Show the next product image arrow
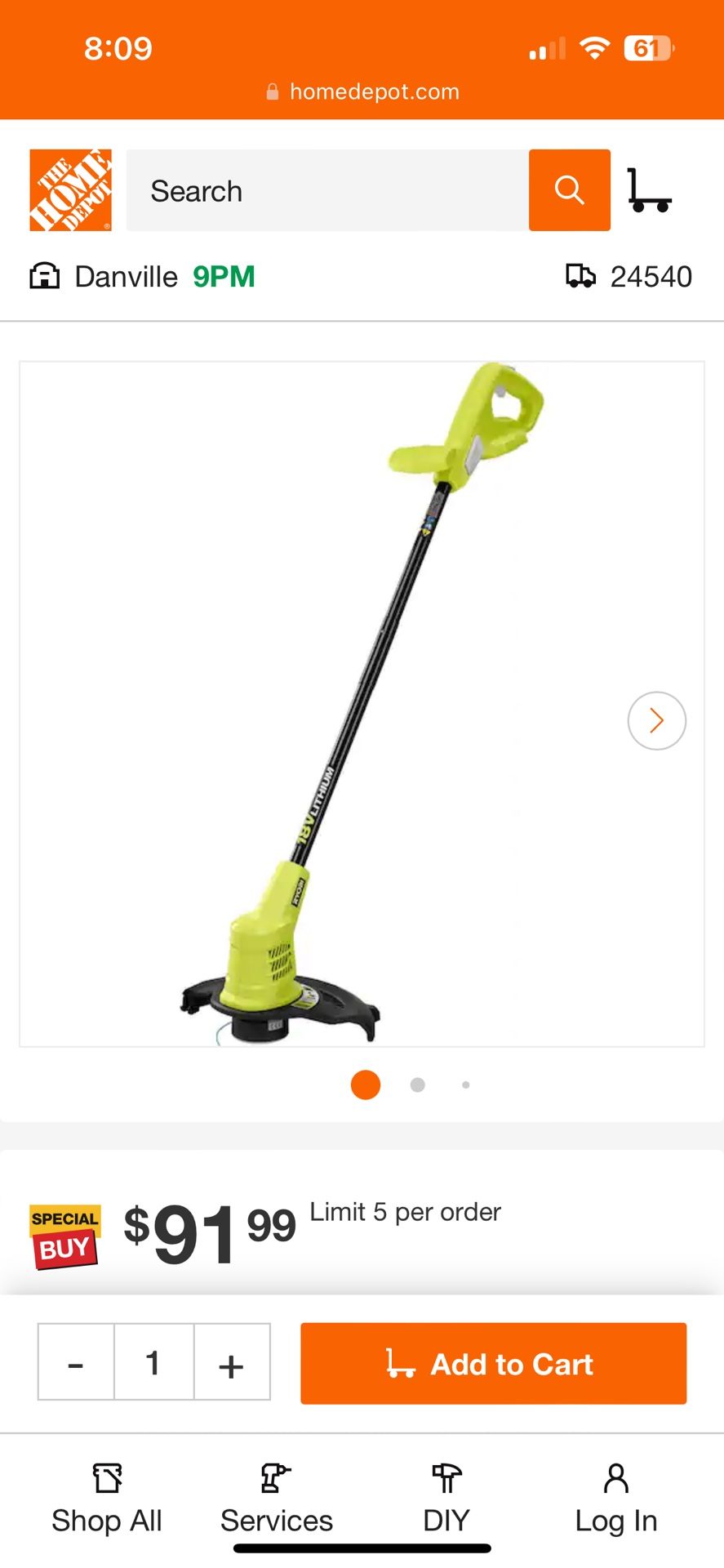This screenshot has width=724, height=1568. pos(656,720)
